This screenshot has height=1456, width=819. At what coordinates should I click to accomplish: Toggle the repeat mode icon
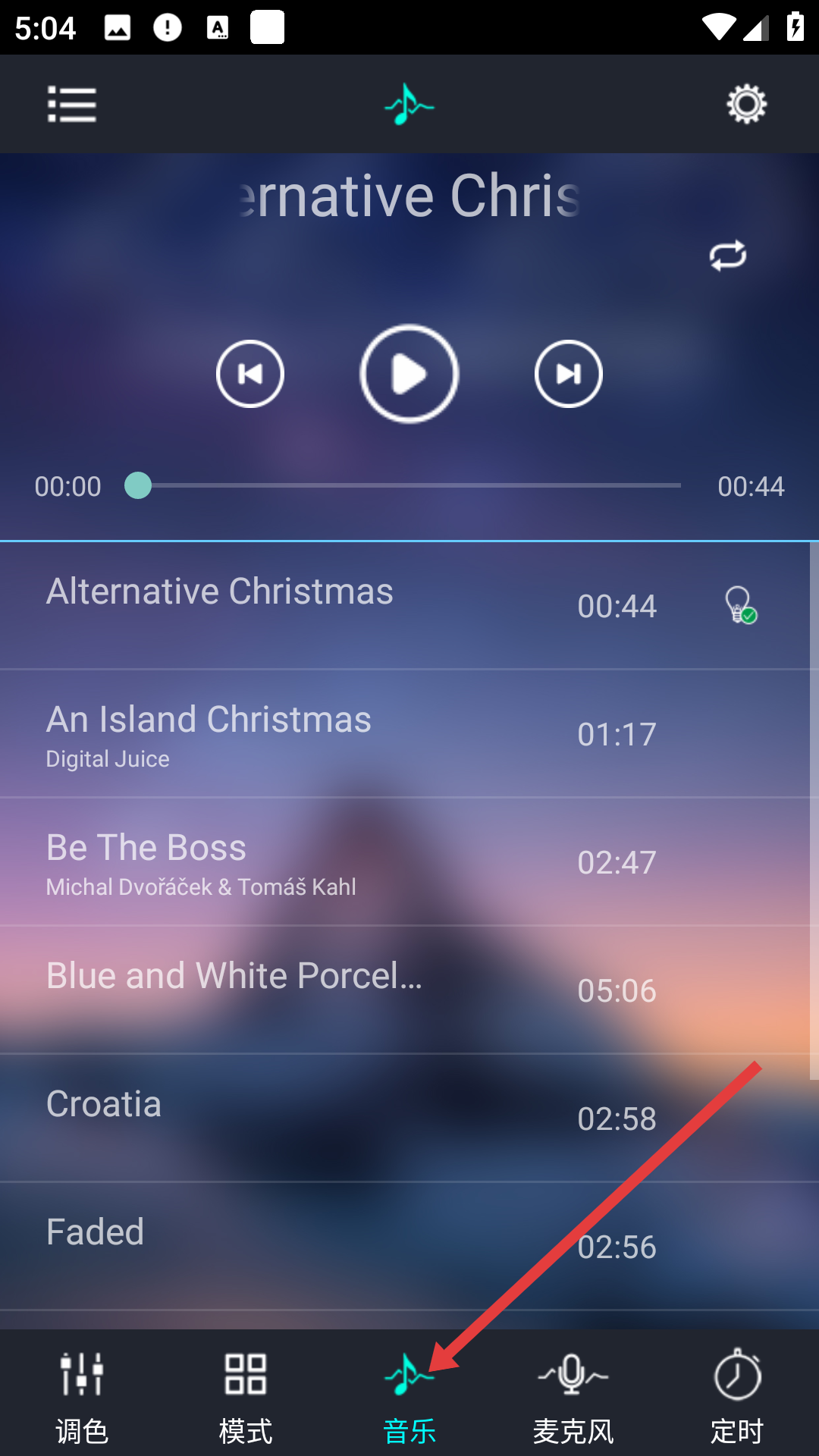click(x=727, y=256)
